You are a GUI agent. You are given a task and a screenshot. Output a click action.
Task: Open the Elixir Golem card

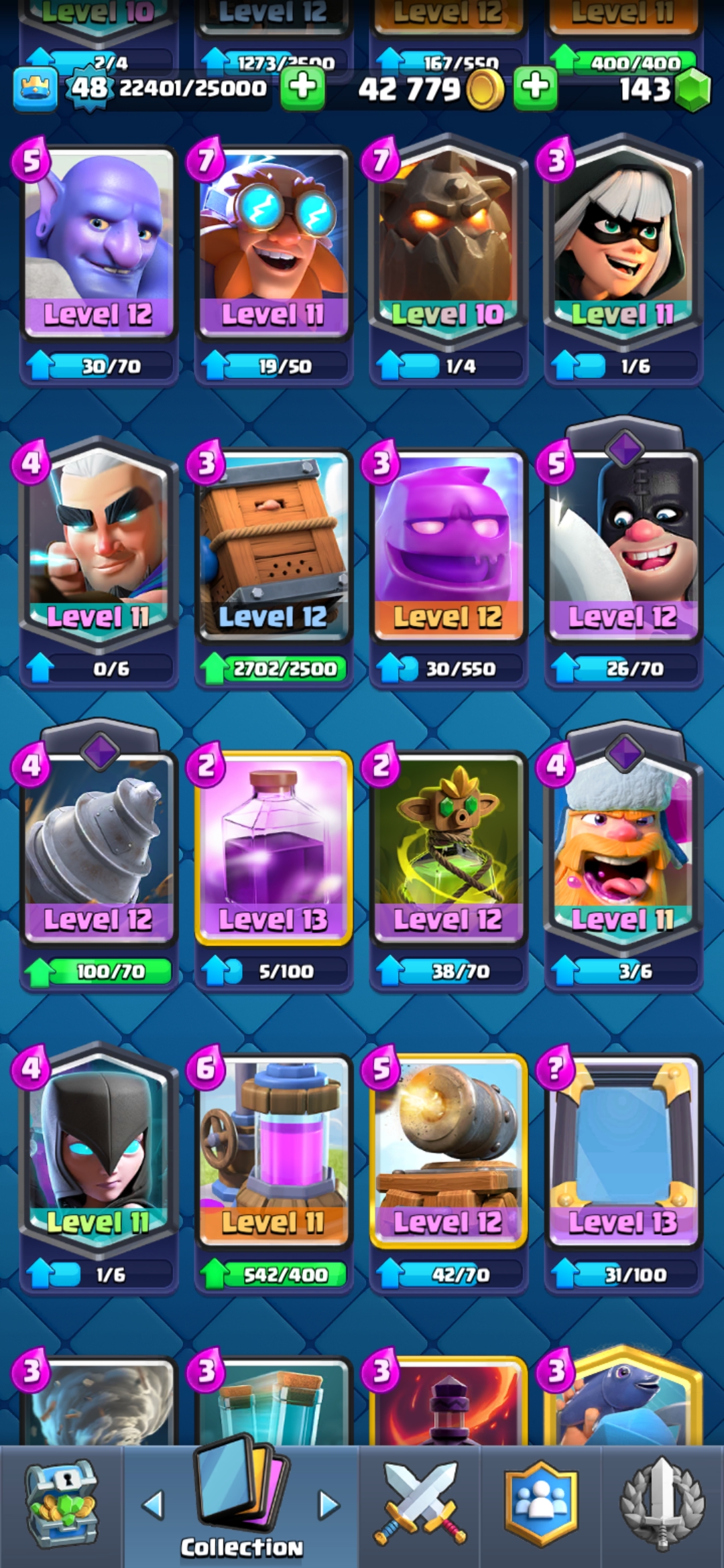click(448, 543)
